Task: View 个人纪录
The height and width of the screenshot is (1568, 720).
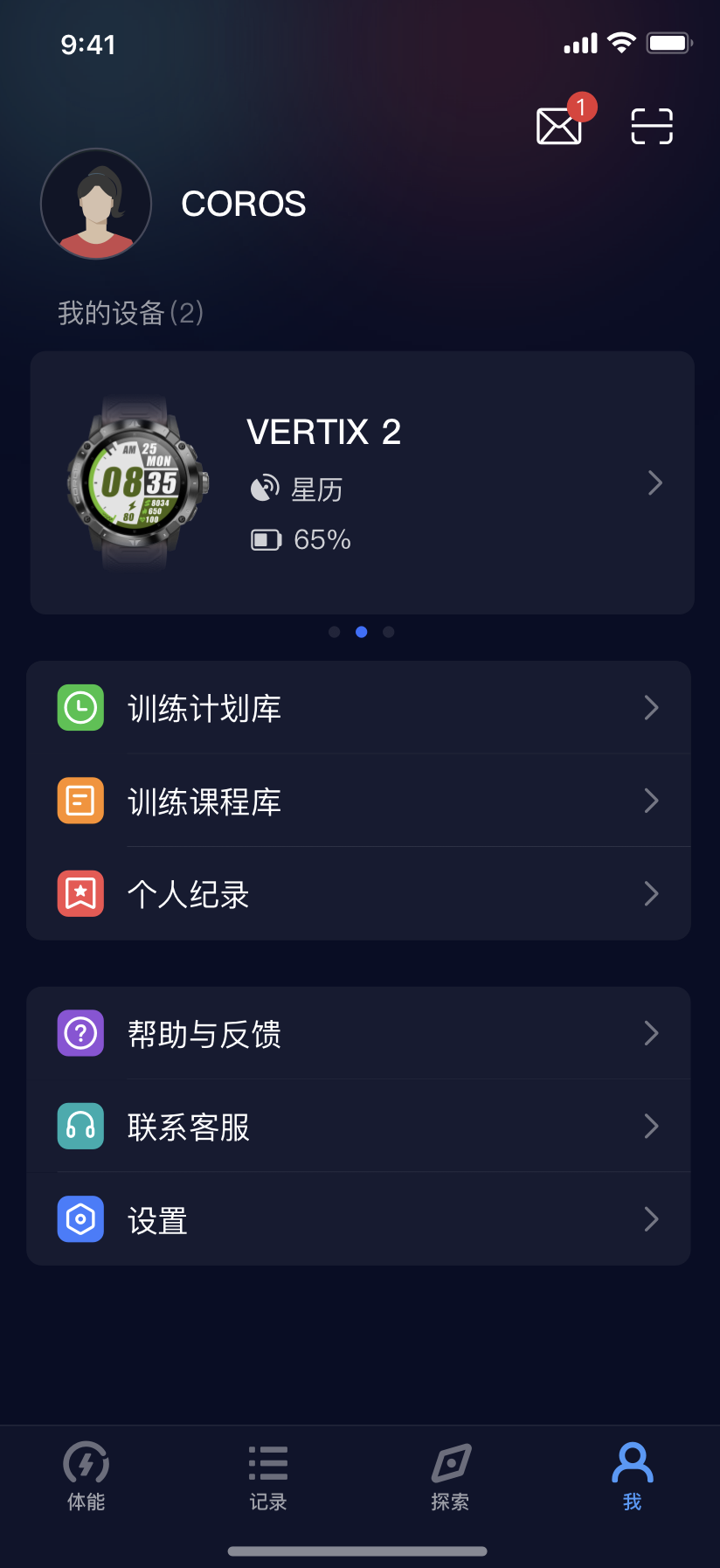Action: pyautogui.click(x=358, y=893)
